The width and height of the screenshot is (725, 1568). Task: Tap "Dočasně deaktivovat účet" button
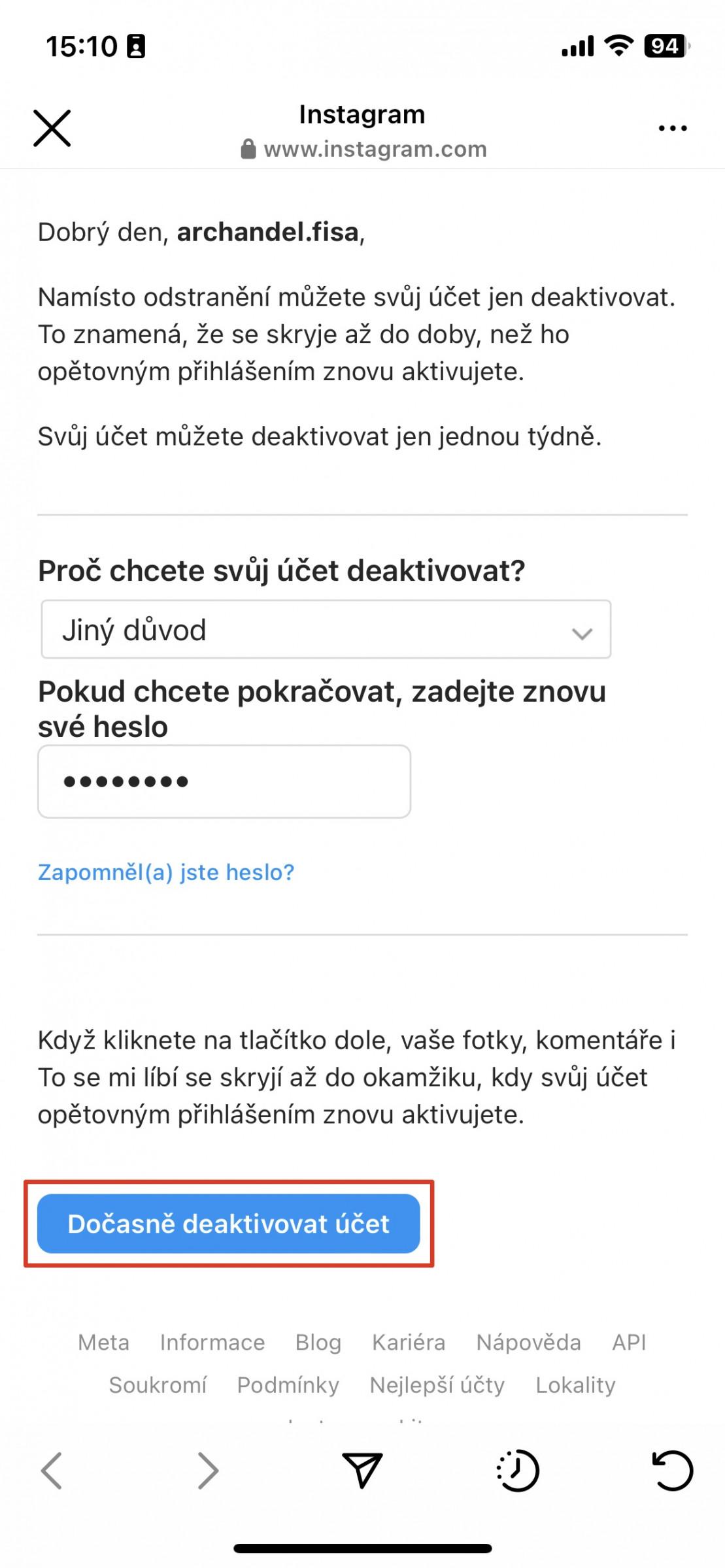tap(229, 1224)
